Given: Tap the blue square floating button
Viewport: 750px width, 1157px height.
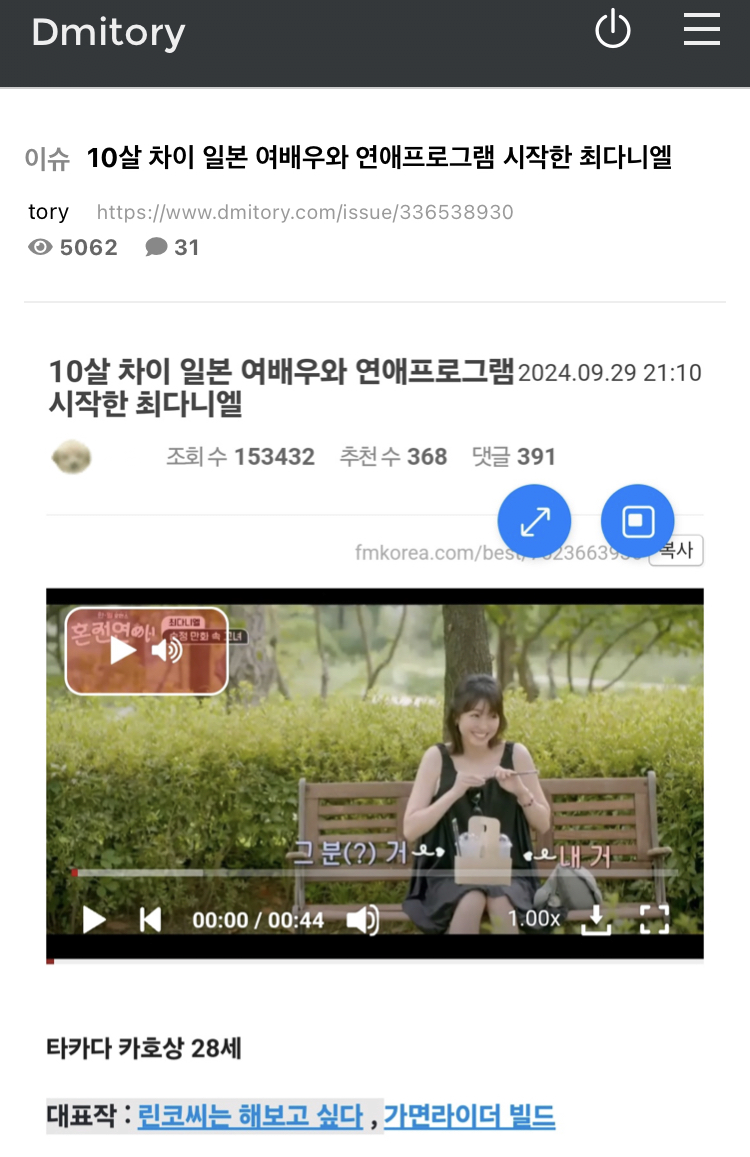Looking at the screenshot, I should click(638, 521).
